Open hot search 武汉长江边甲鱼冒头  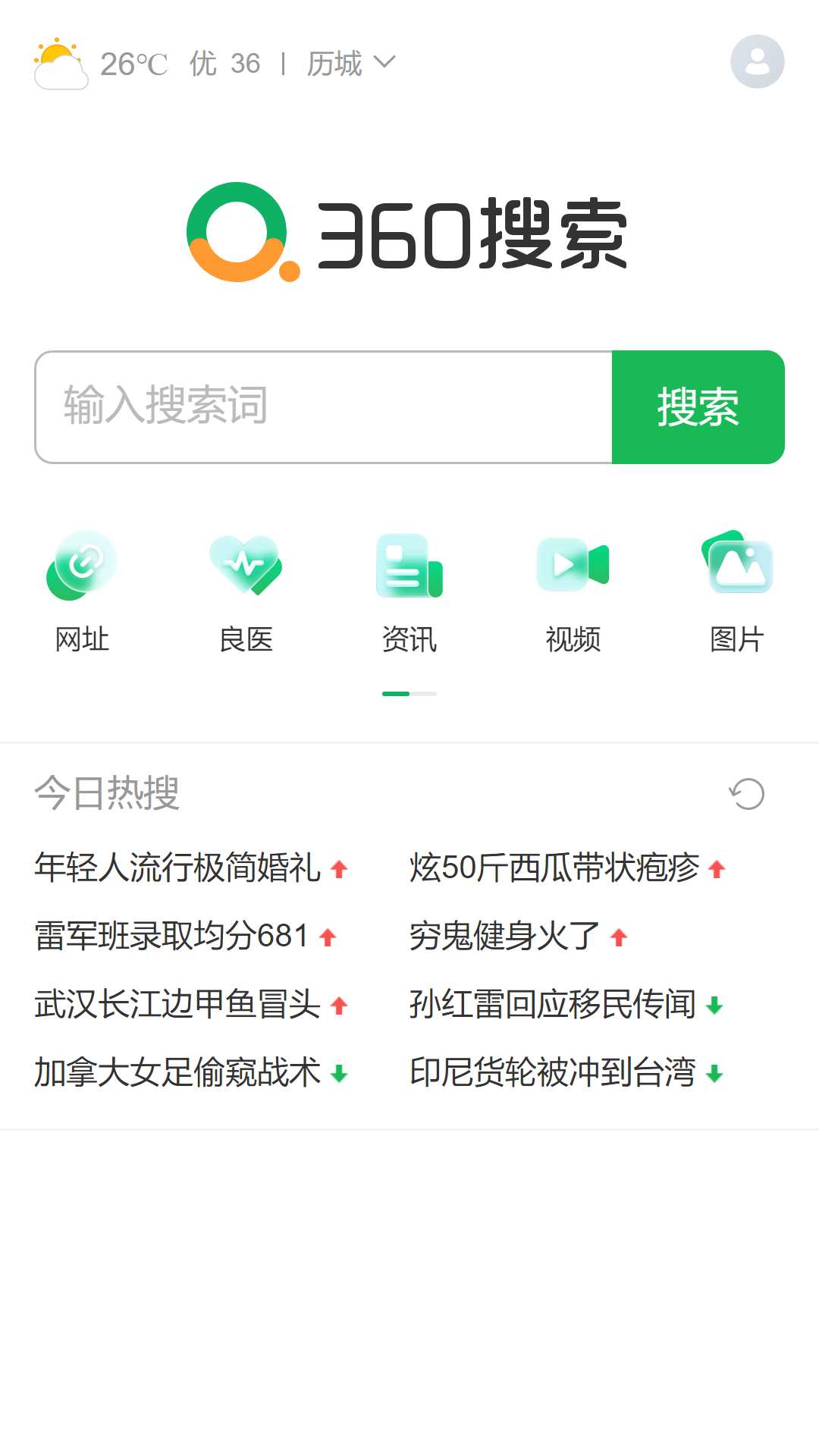[x=177, y=1004]
